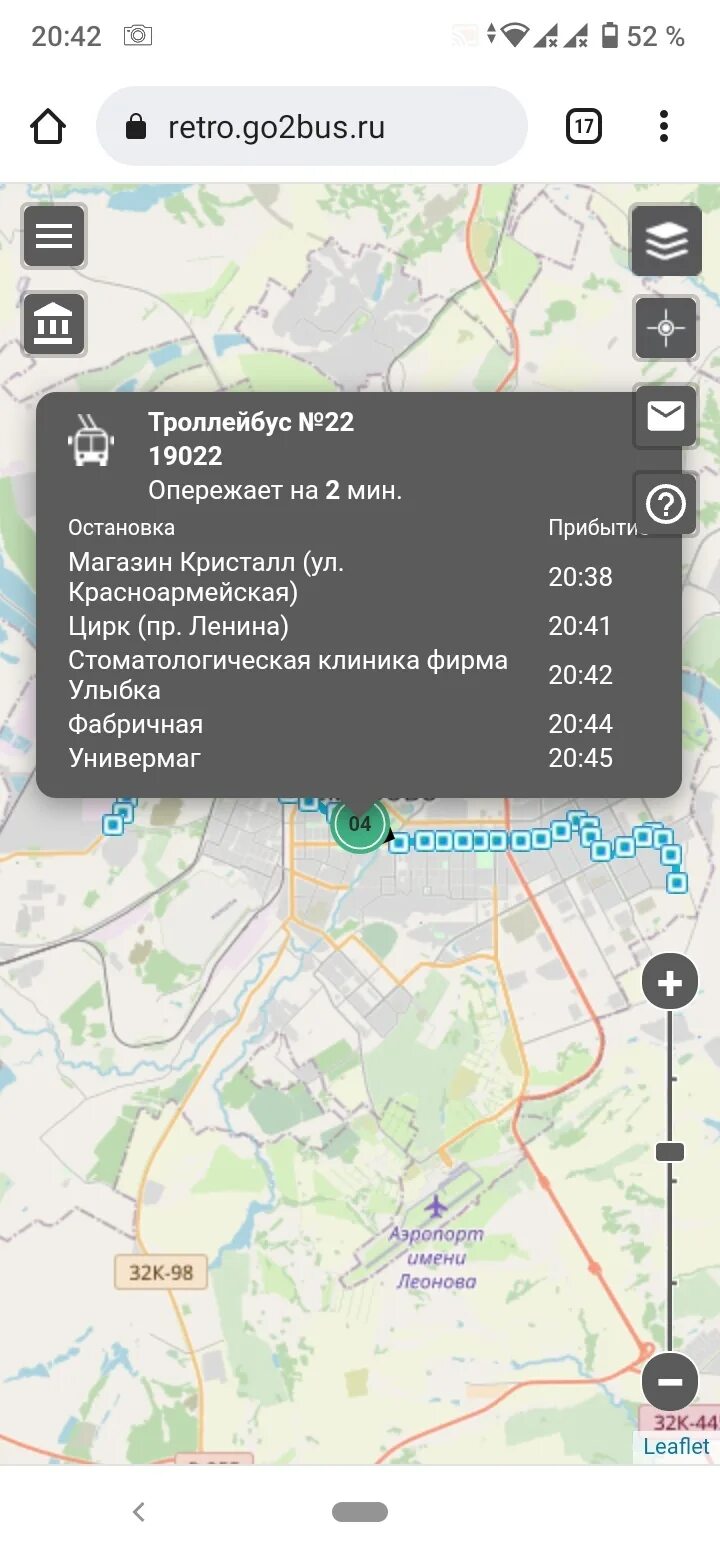Tap the retro.go2bus.ru address bar
The height and width of the screenshot is (1560, 720).
[311, 127]
